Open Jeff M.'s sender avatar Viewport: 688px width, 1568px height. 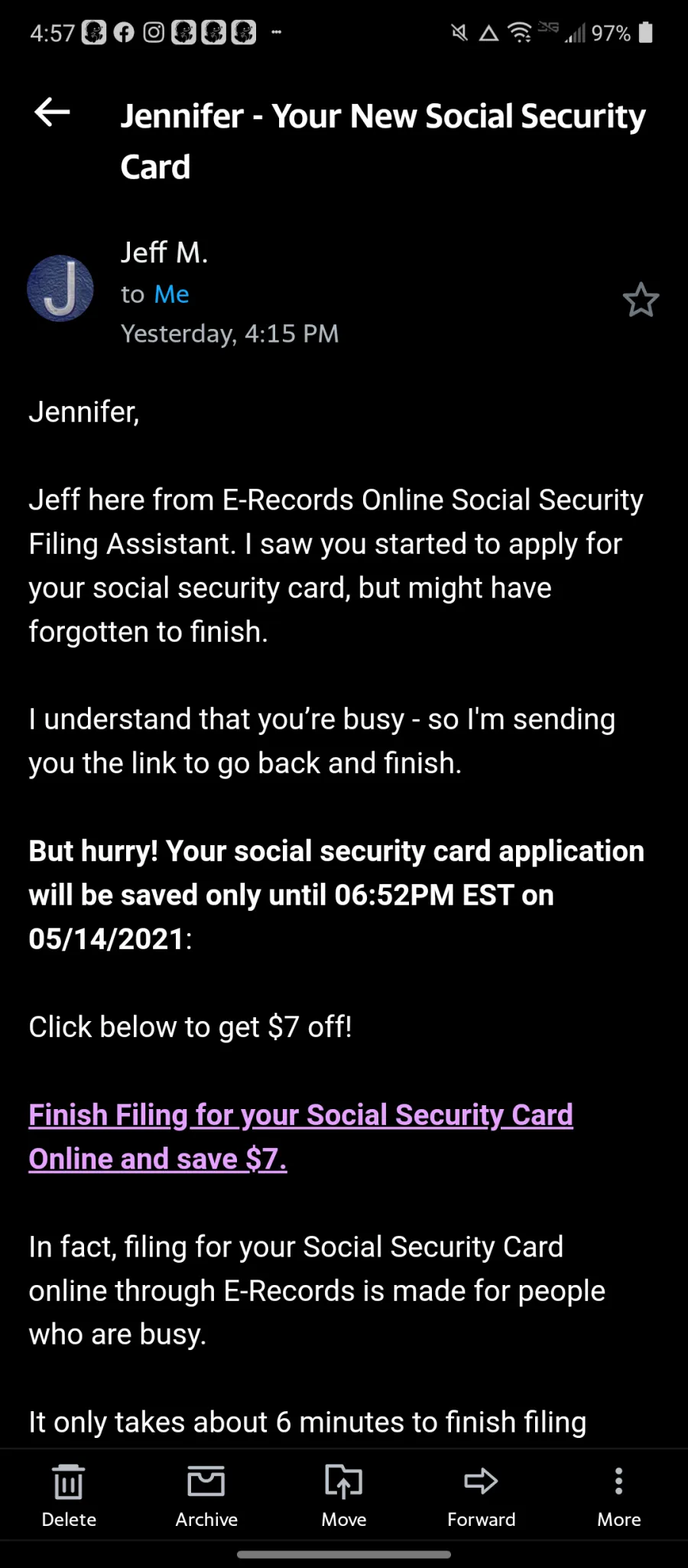click(x=60, y=288)
